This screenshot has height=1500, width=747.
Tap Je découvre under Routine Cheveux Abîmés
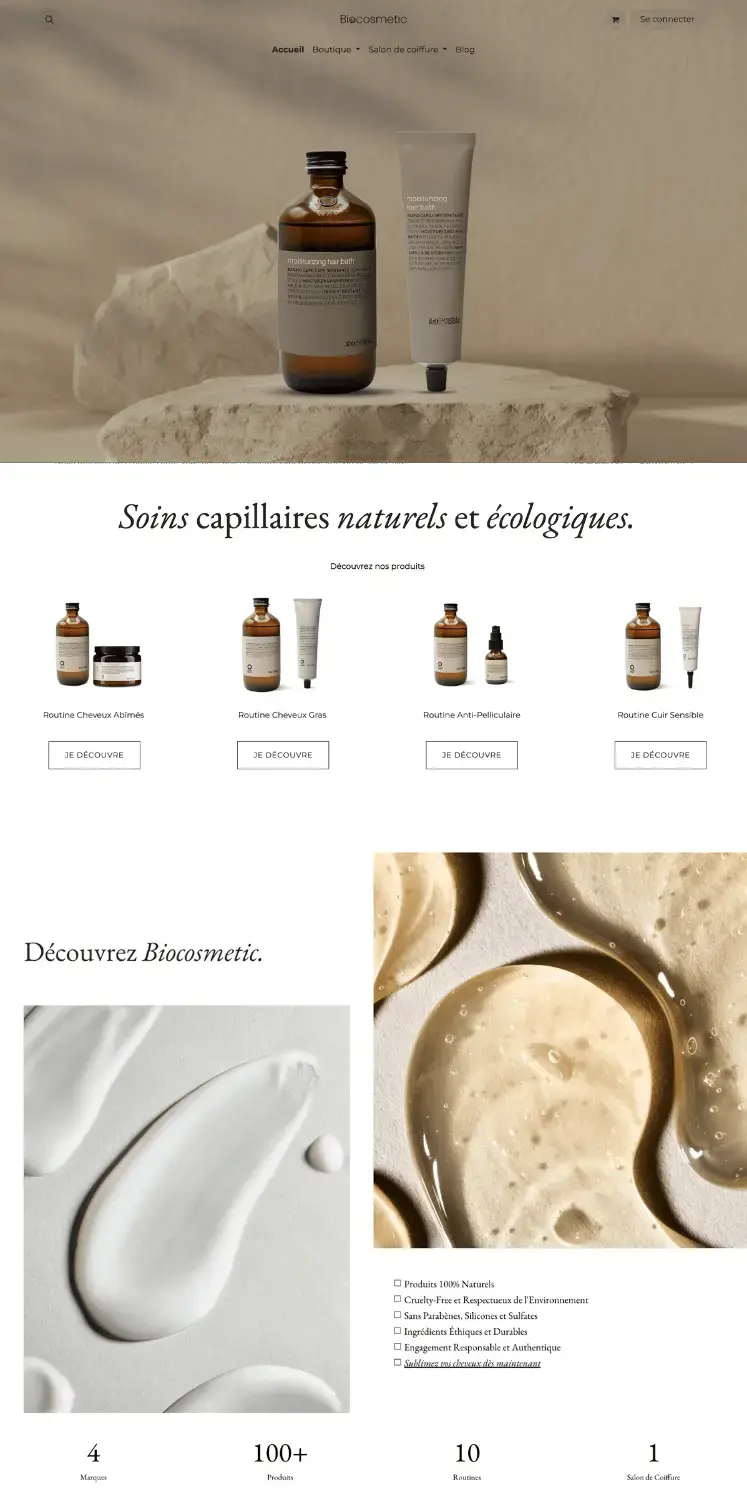point(94,755)
